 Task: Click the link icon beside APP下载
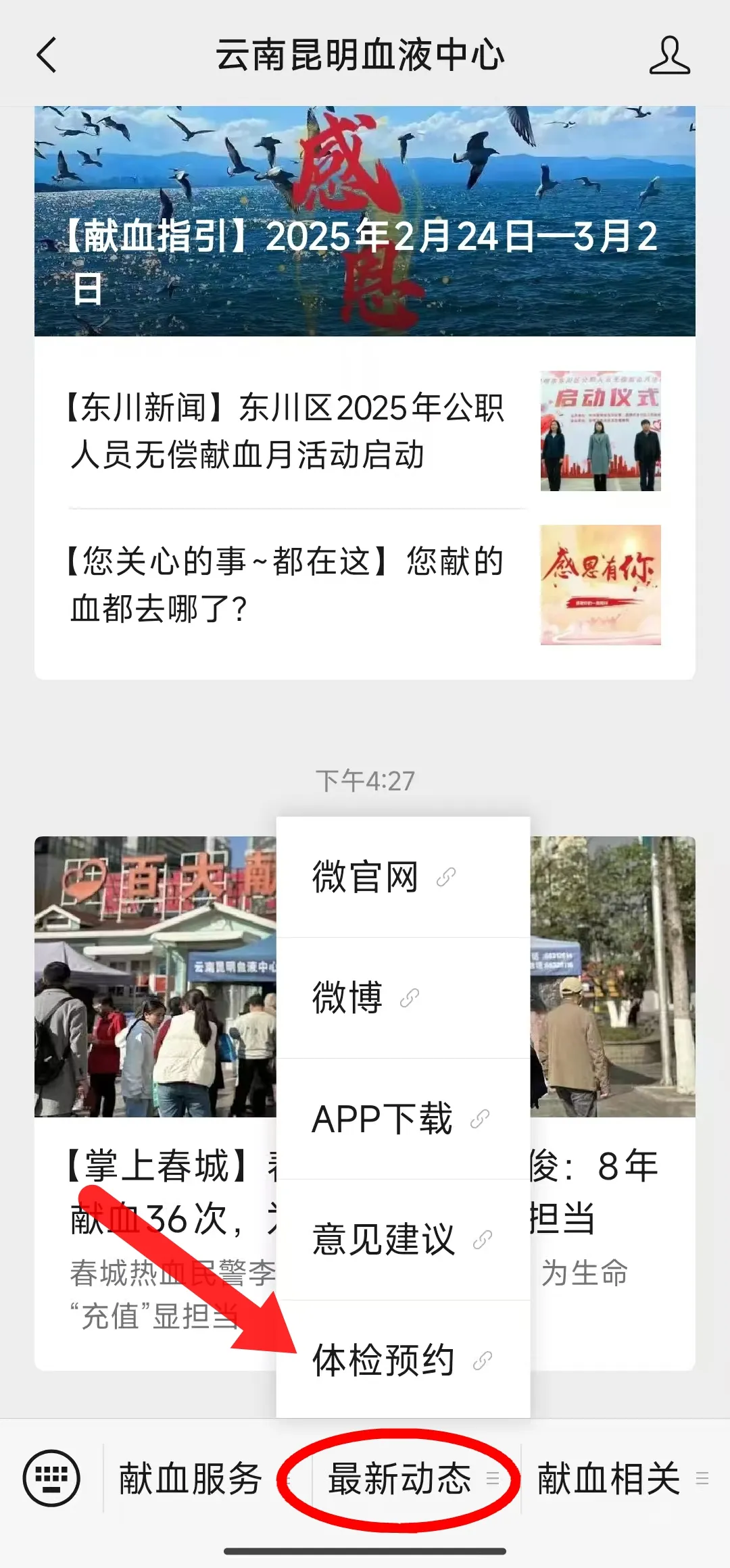[479, 1117]
